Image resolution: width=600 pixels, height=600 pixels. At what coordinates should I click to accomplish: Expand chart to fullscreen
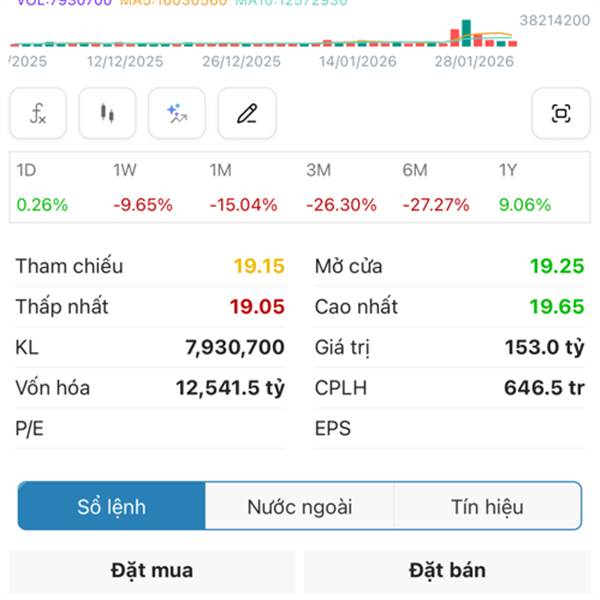tap(561, 113)
